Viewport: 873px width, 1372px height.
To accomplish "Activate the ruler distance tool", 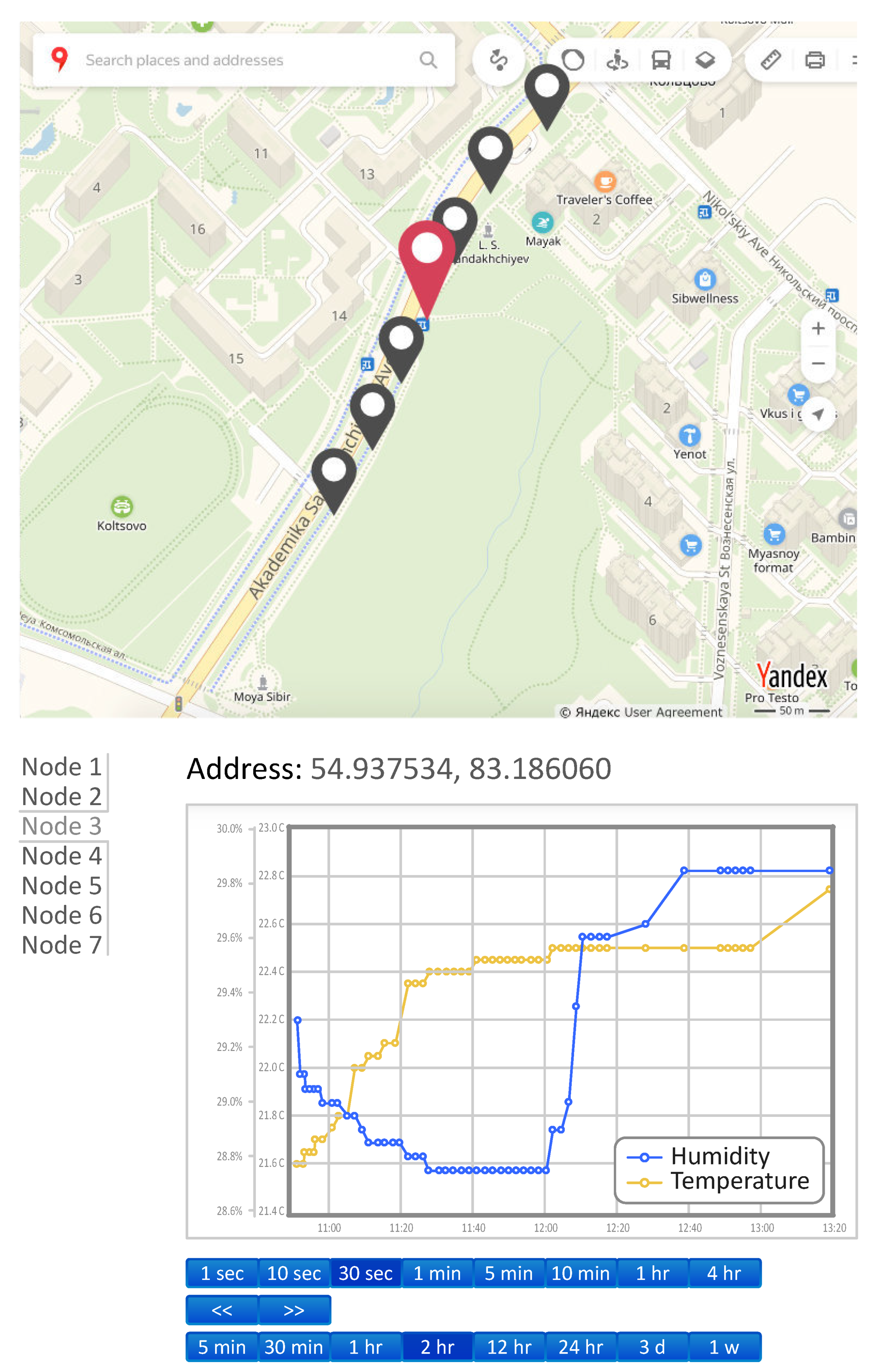I will click(x=770, y=60).
